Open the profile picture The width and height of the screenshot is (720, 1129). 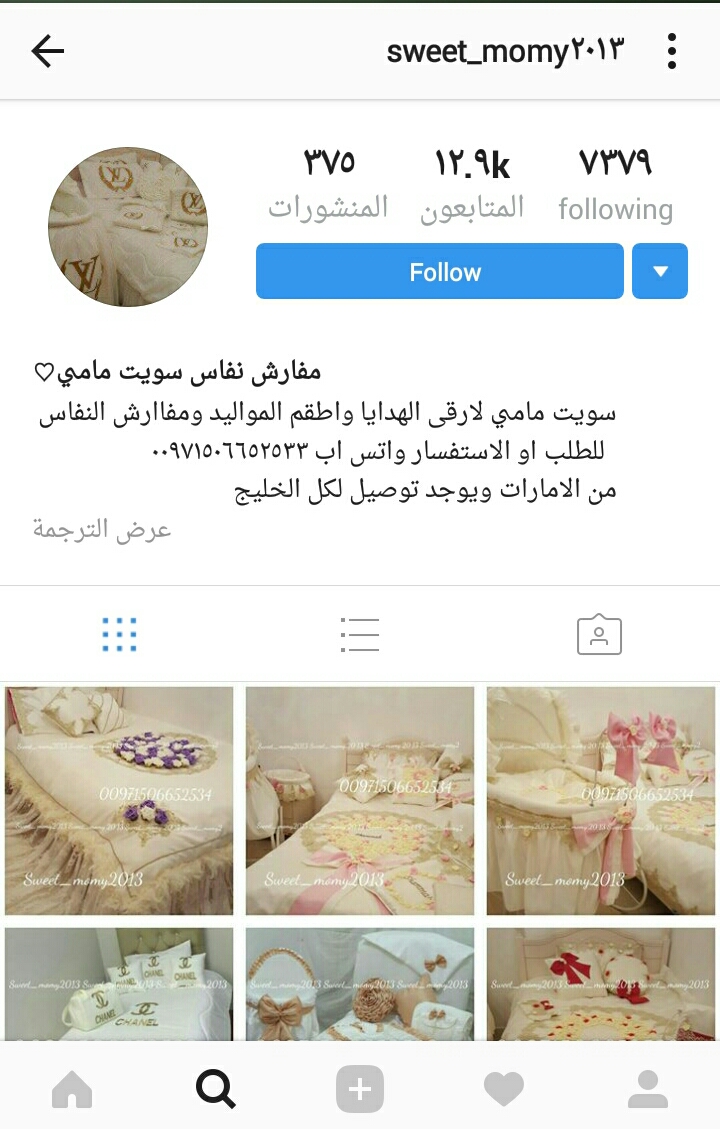128,227
